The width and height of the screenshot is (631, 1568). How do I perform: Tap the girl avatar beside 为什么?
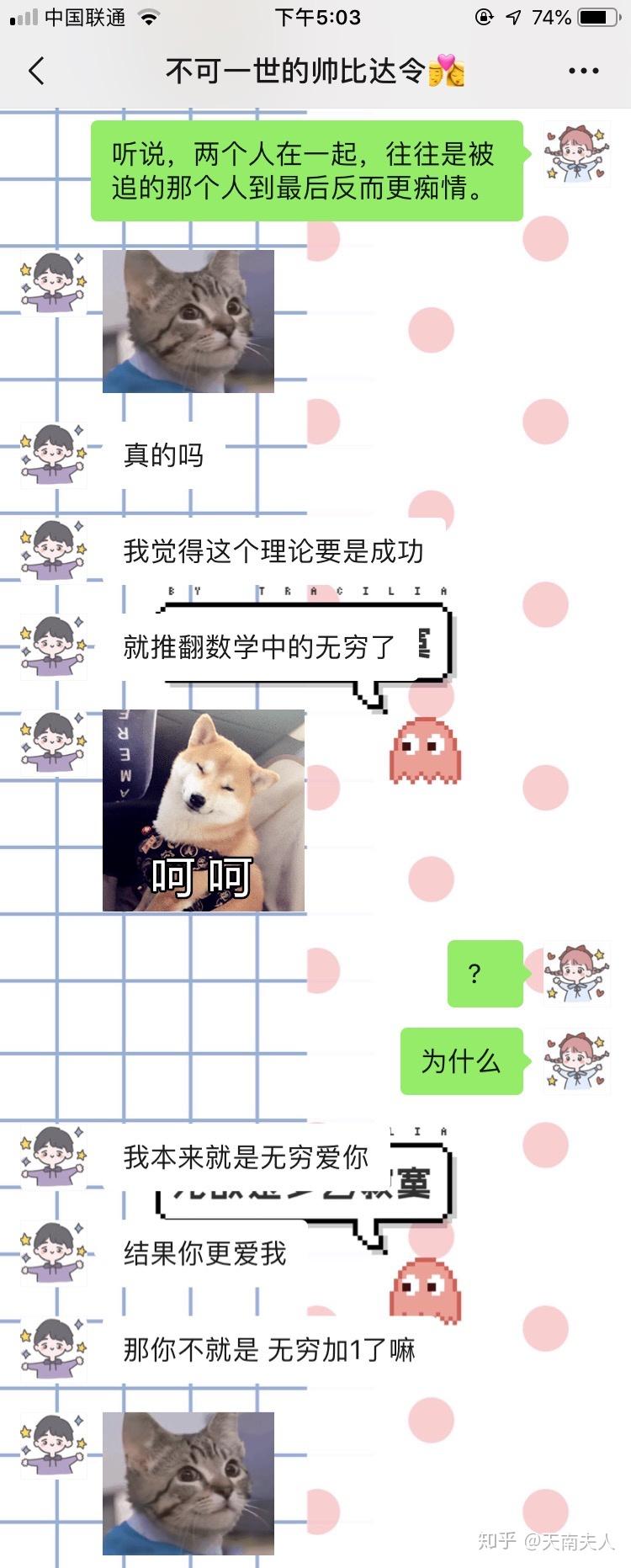576,1060
